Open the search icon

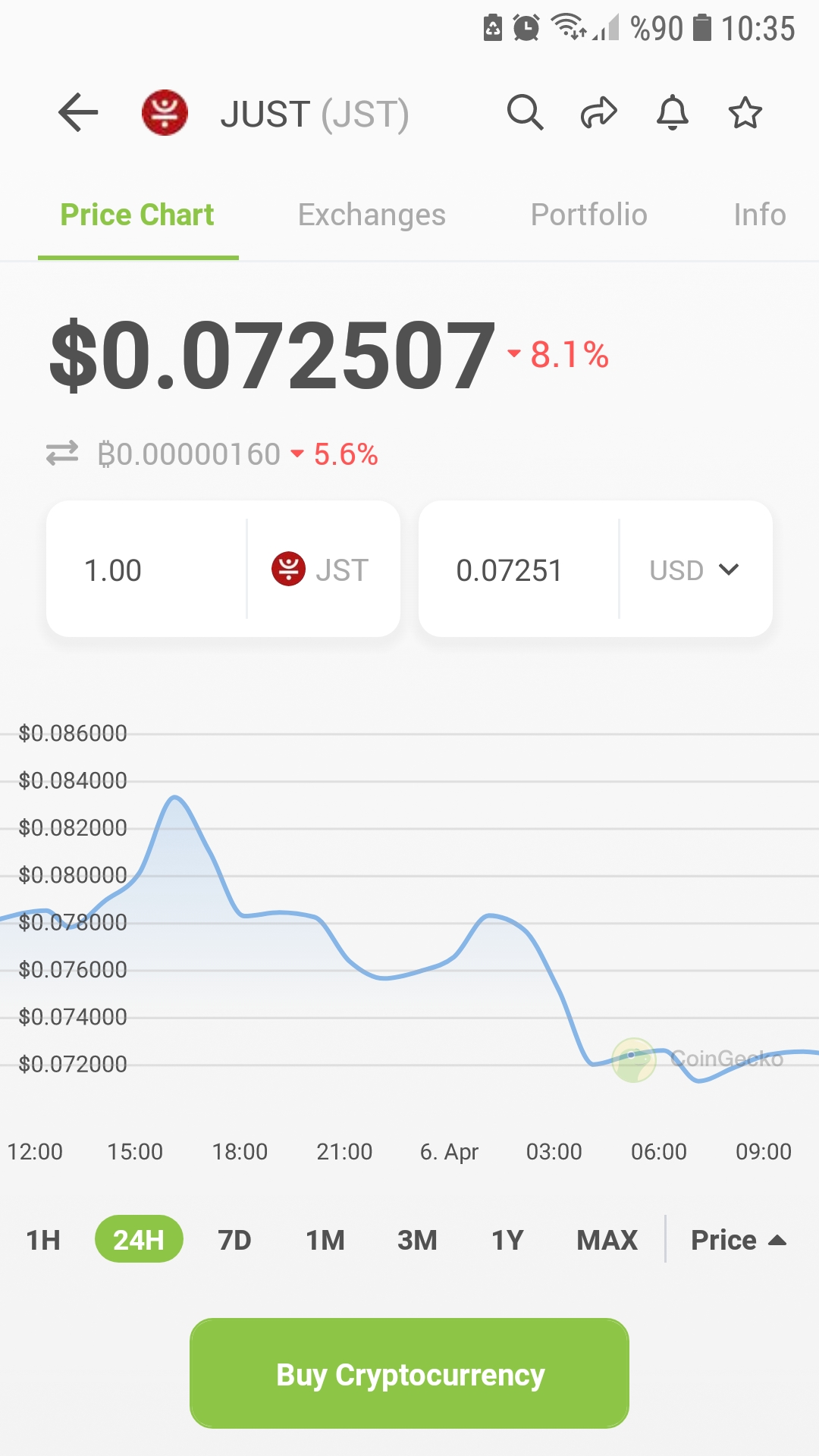coord(525,114)
